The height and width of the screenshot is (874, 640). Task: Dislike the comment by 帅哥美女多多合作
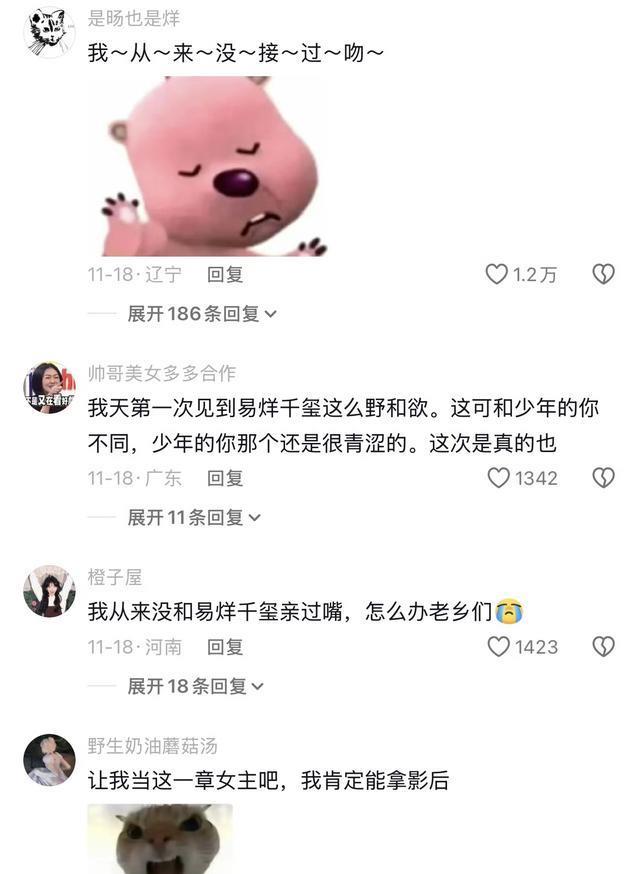coord(603,478)
